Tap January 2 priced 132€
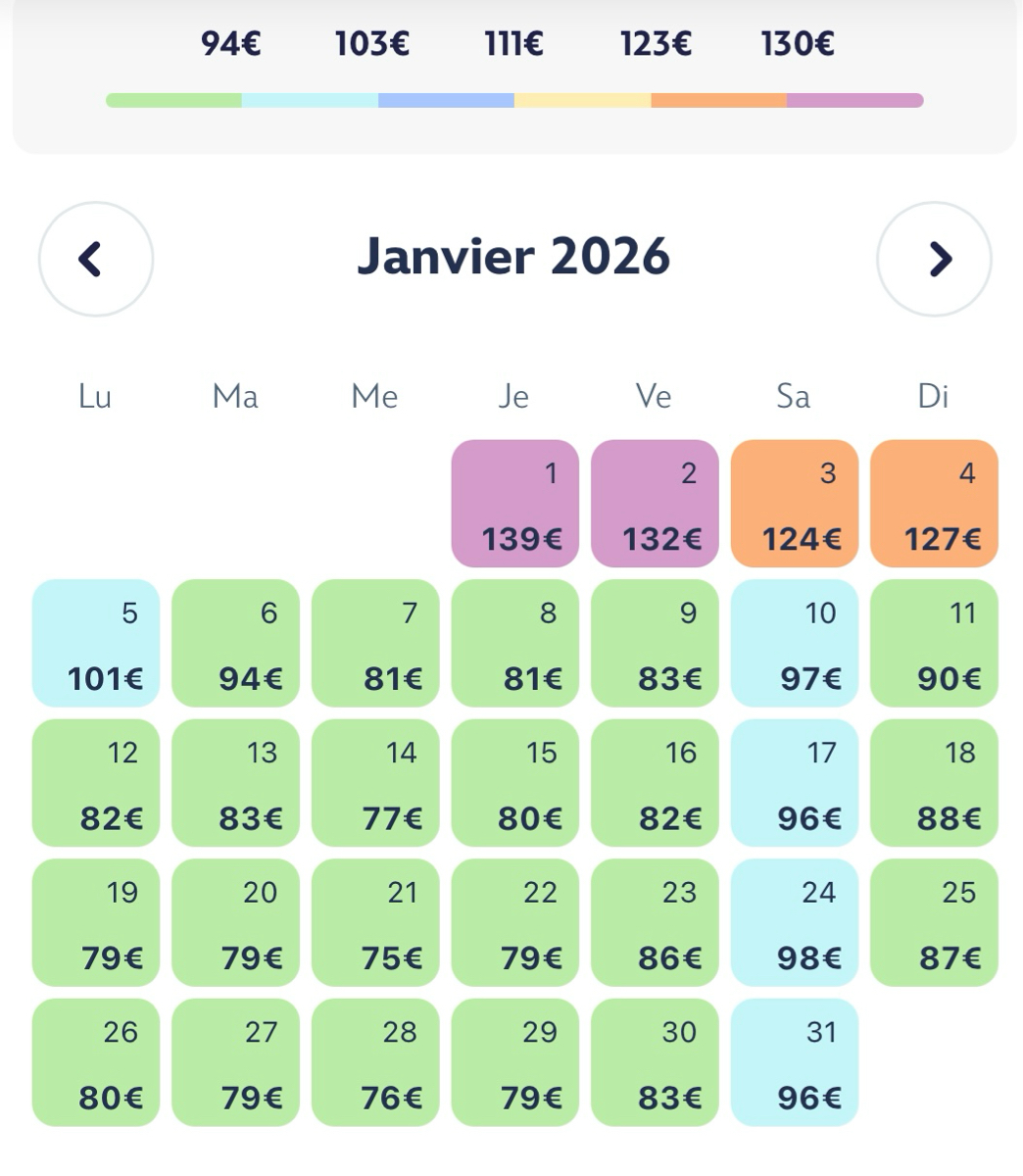This screenshot has height=1176, width=1023. click(655, 504)
